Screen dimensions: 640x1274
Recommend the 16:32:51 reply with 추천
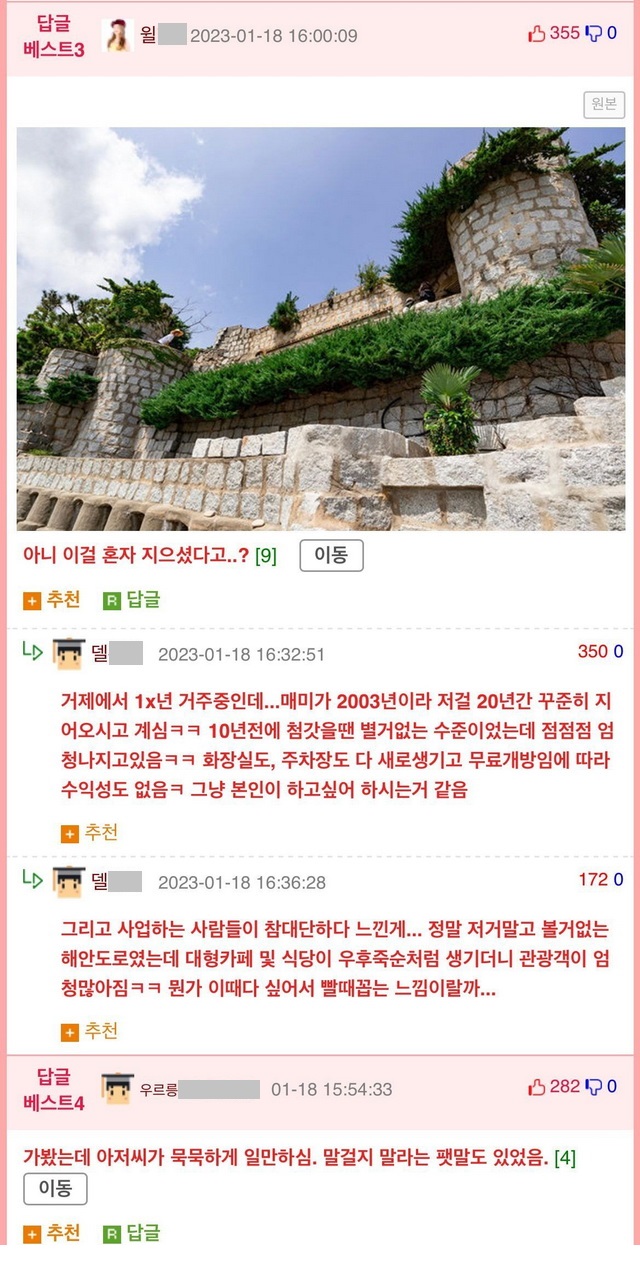(89, 832)
